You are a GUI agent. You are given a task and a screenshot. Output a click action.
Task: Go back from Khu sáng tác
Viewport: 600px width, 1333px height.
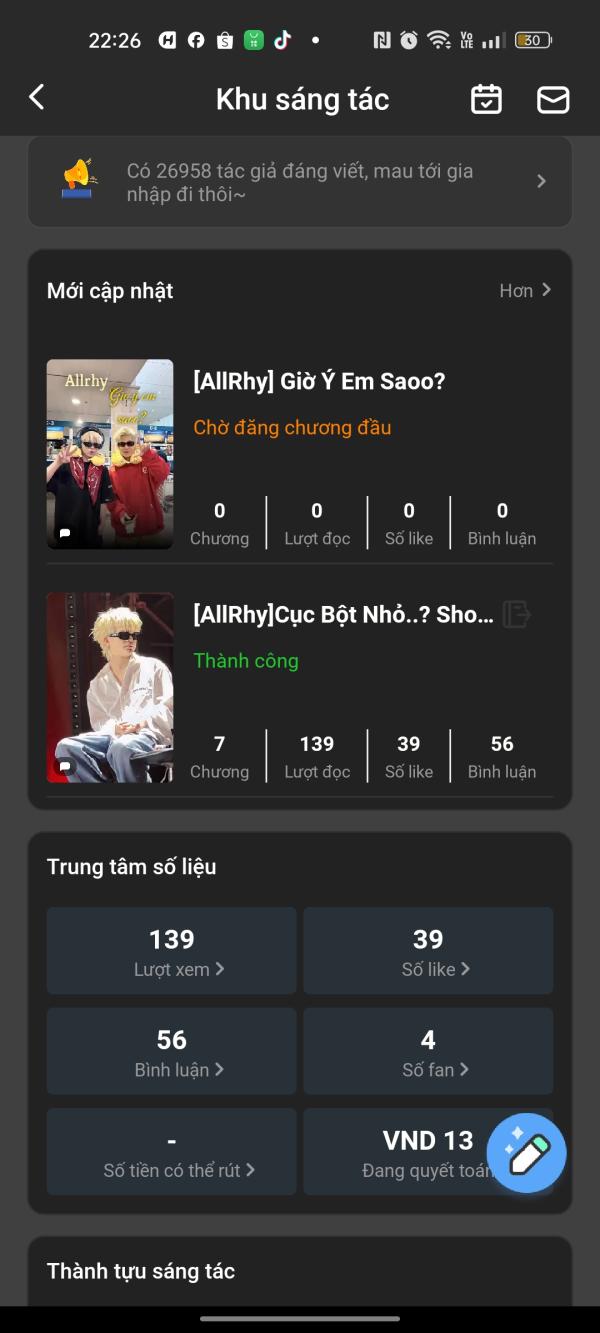(x=37, y=98)
